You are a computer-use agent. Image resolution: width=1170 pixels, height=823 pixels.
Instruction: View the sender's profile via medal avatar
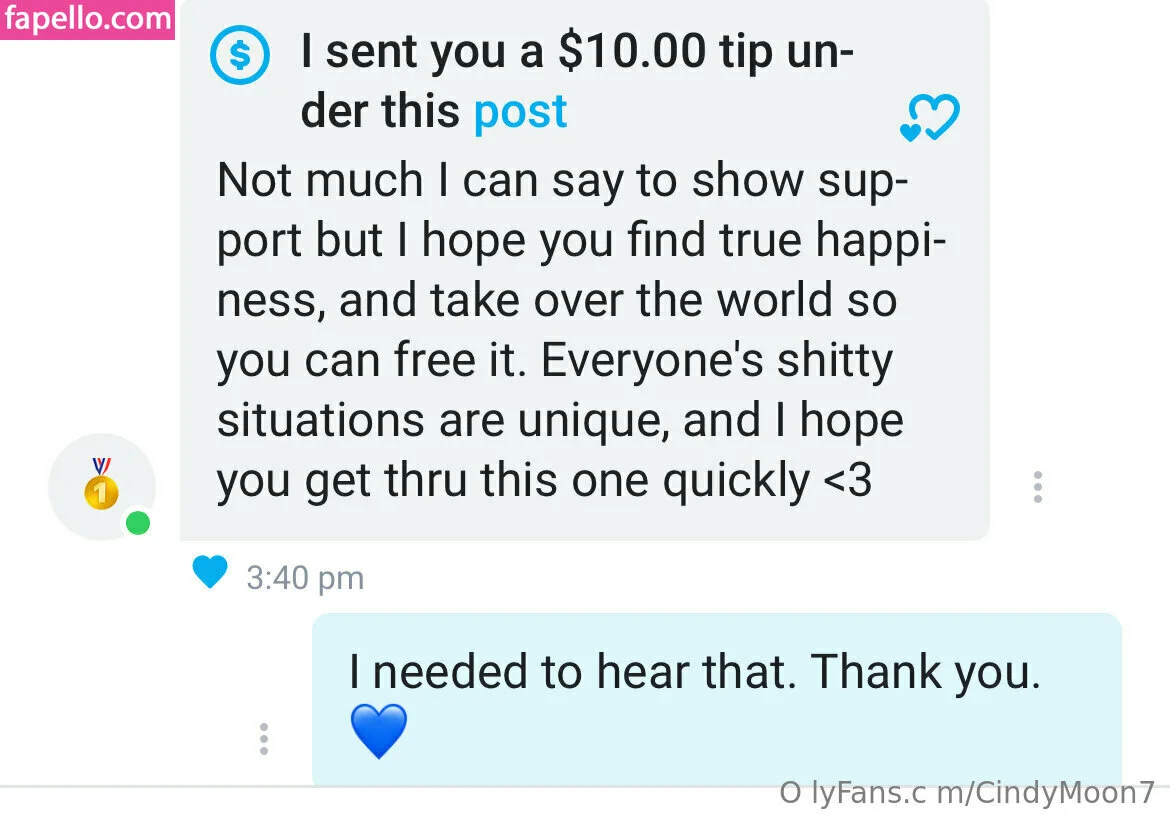pos(101,487)
